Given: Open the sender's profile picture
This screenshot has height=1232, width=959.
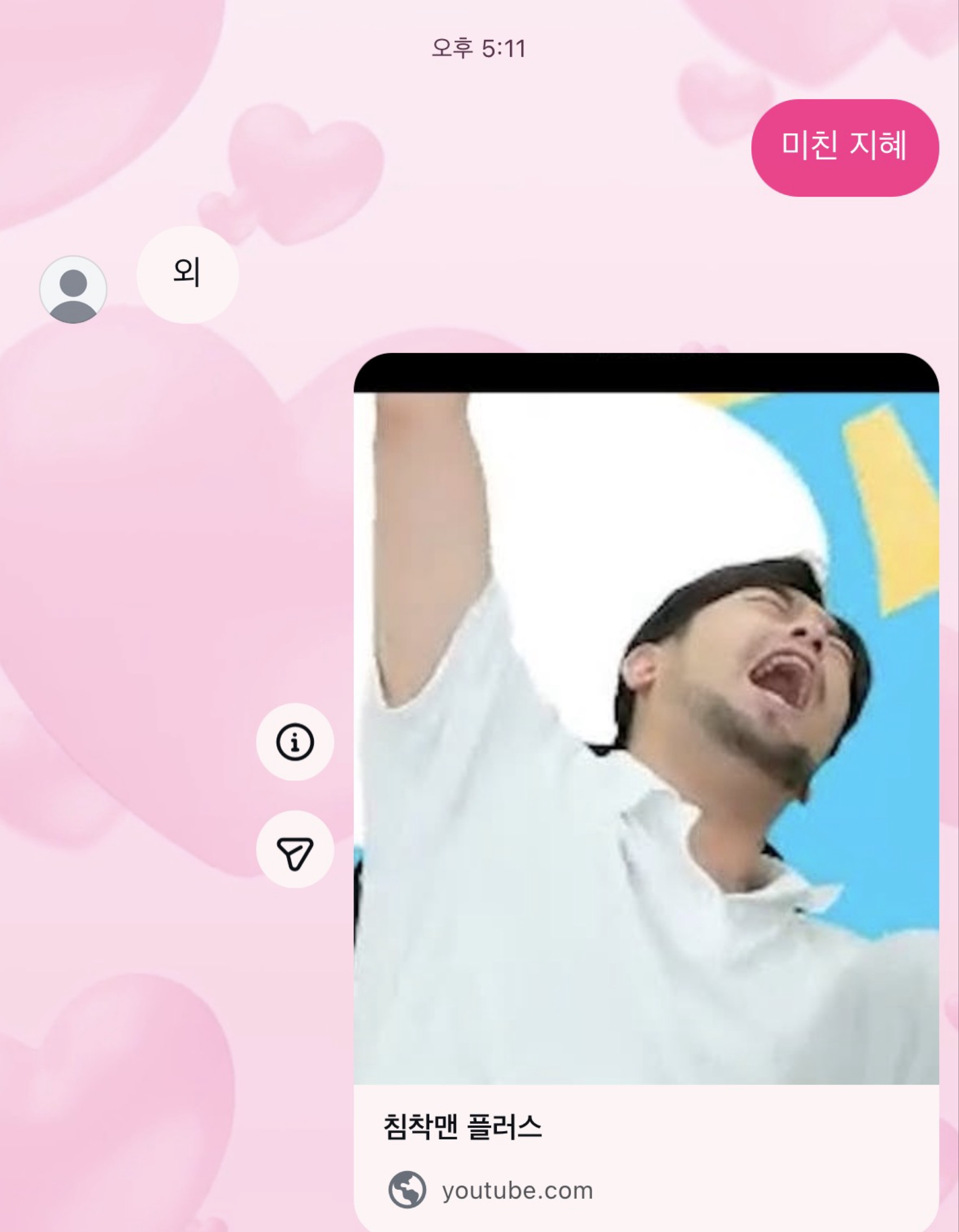Looking at the screenshot, I should coord(73,289).
